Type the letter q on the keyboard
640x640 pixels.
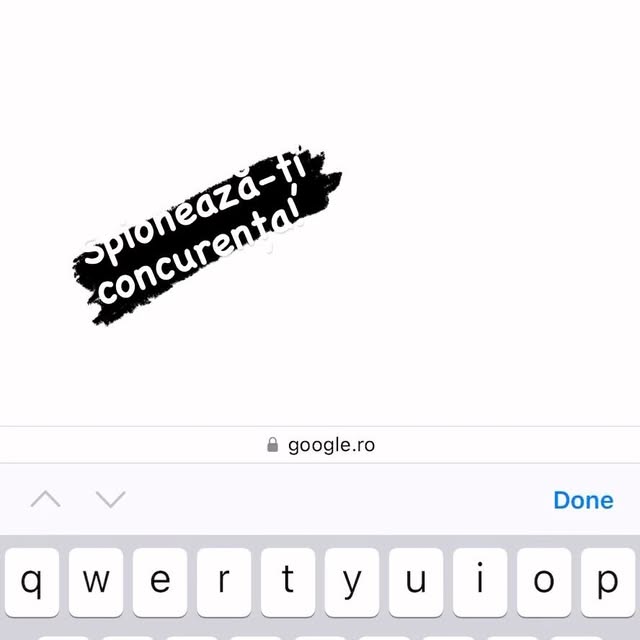tap(32, 582)
